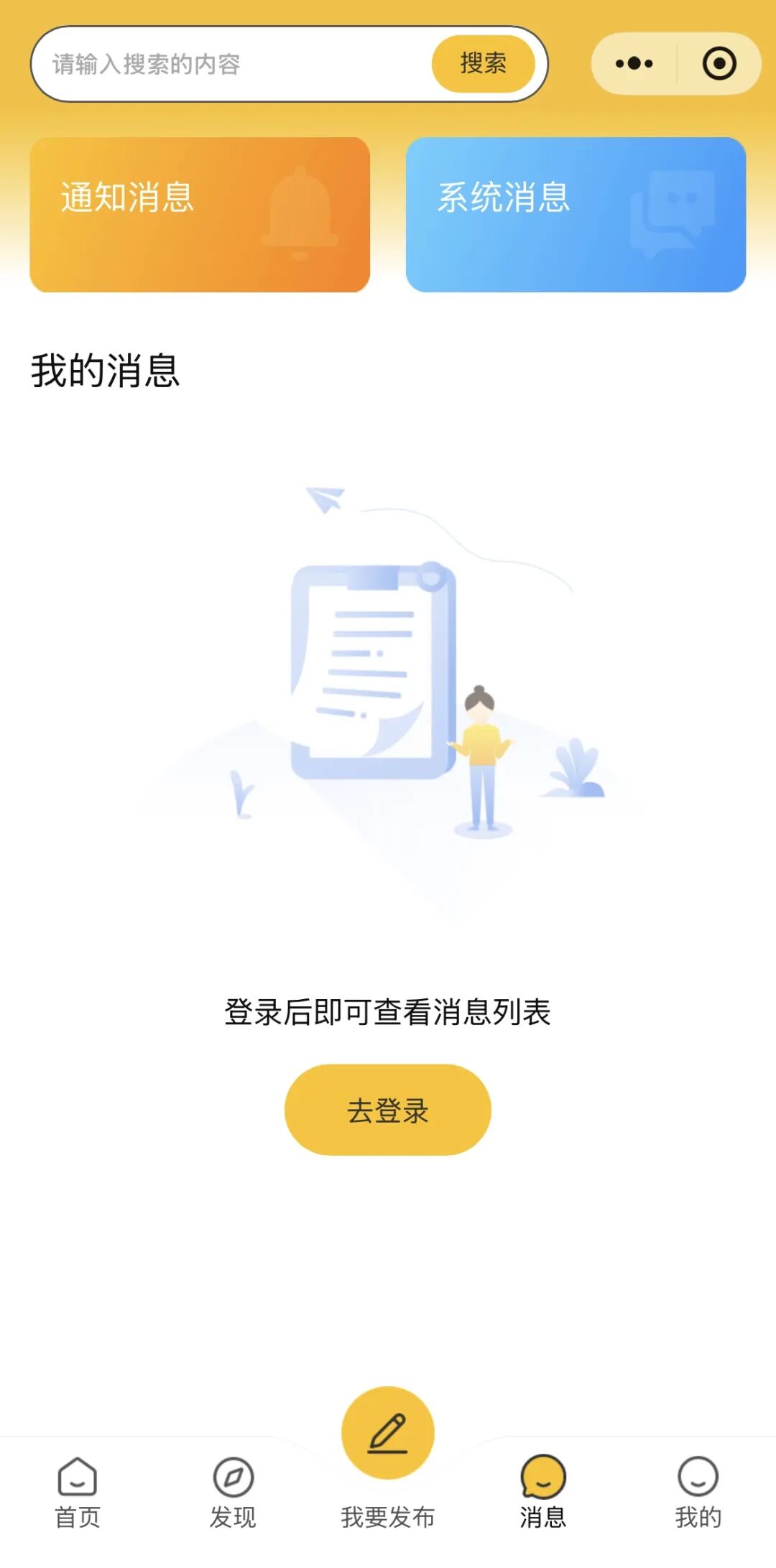Open 系统消息 card
This screenshot has width=776, height=1568.
576,215
